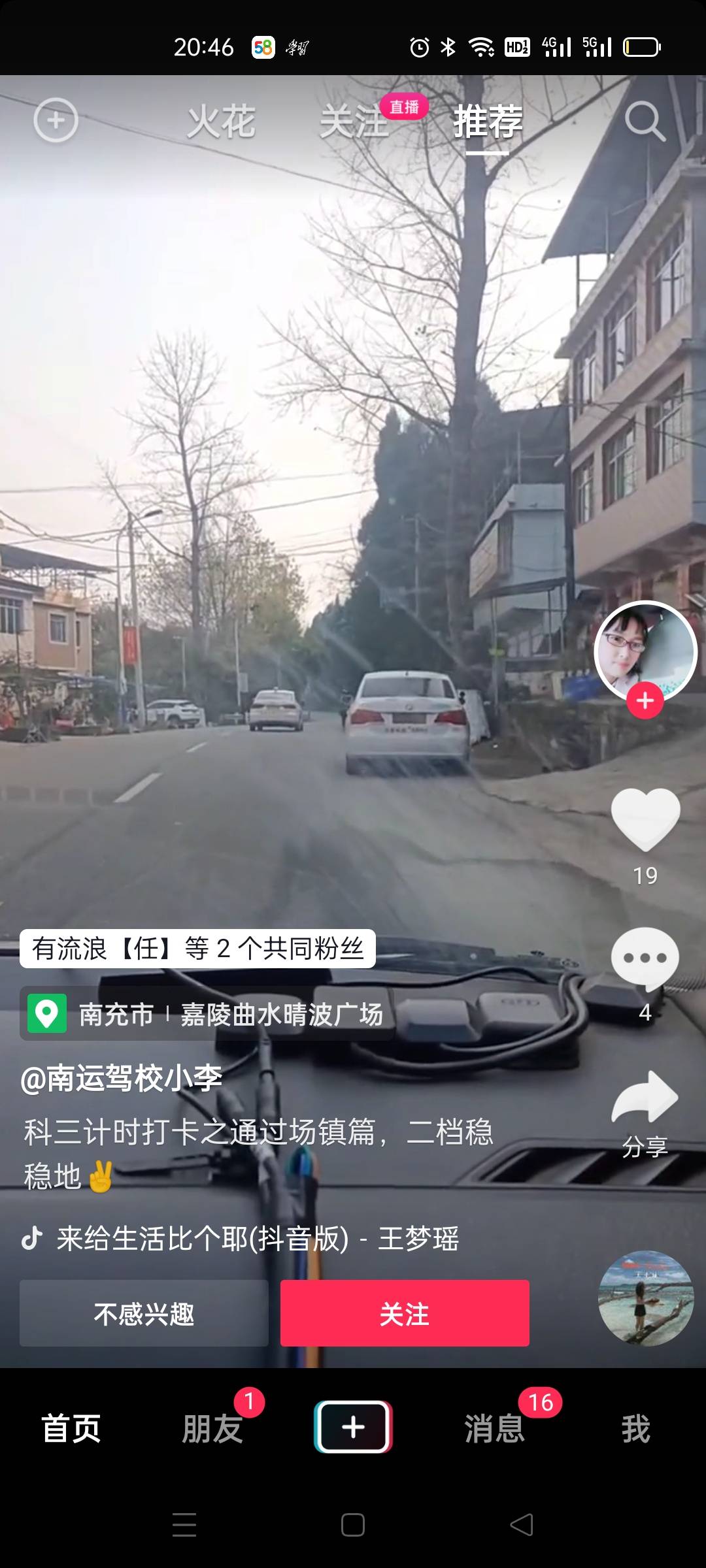
Task: Open @南运驾校小李 username link
Action: (122, 1078)
